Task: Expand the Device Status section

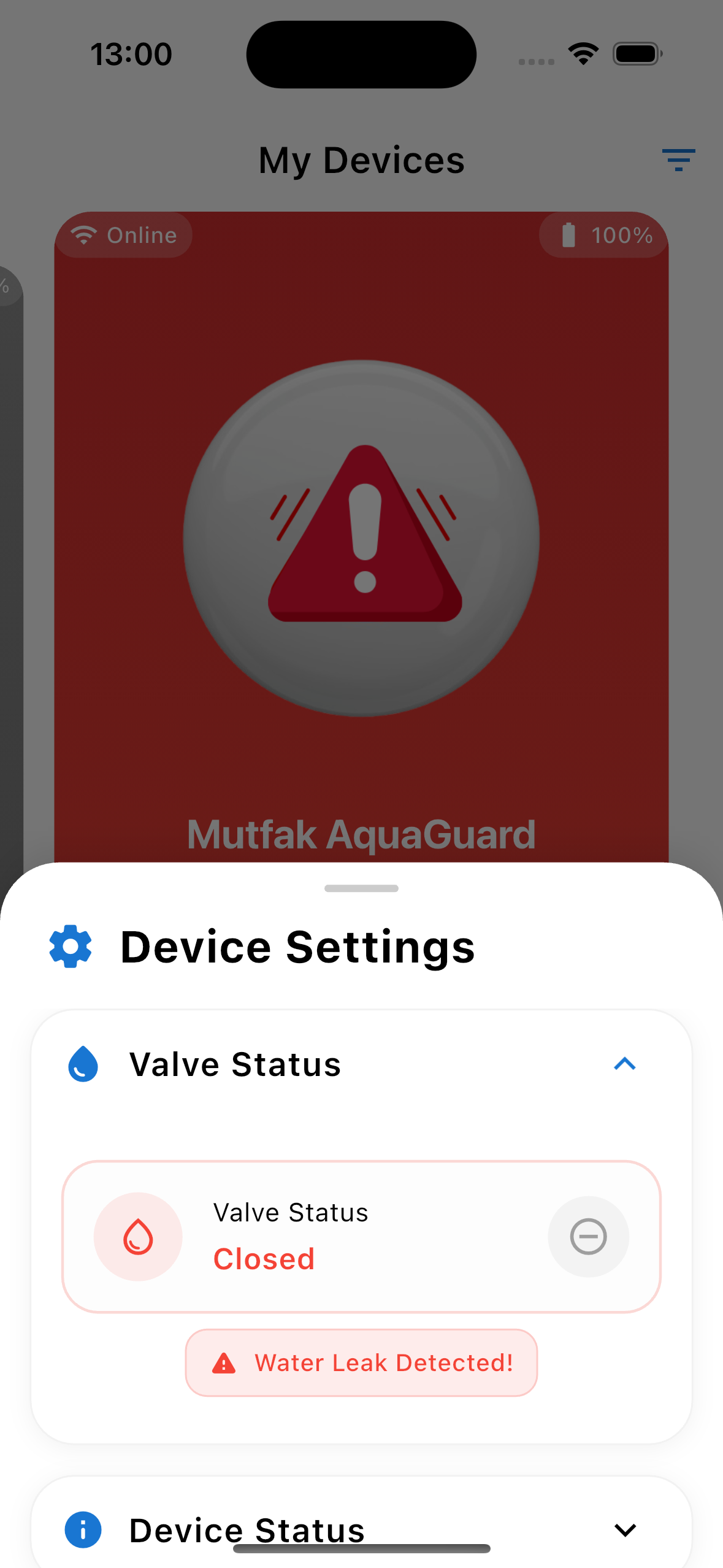Action: tap(625, 1529)
